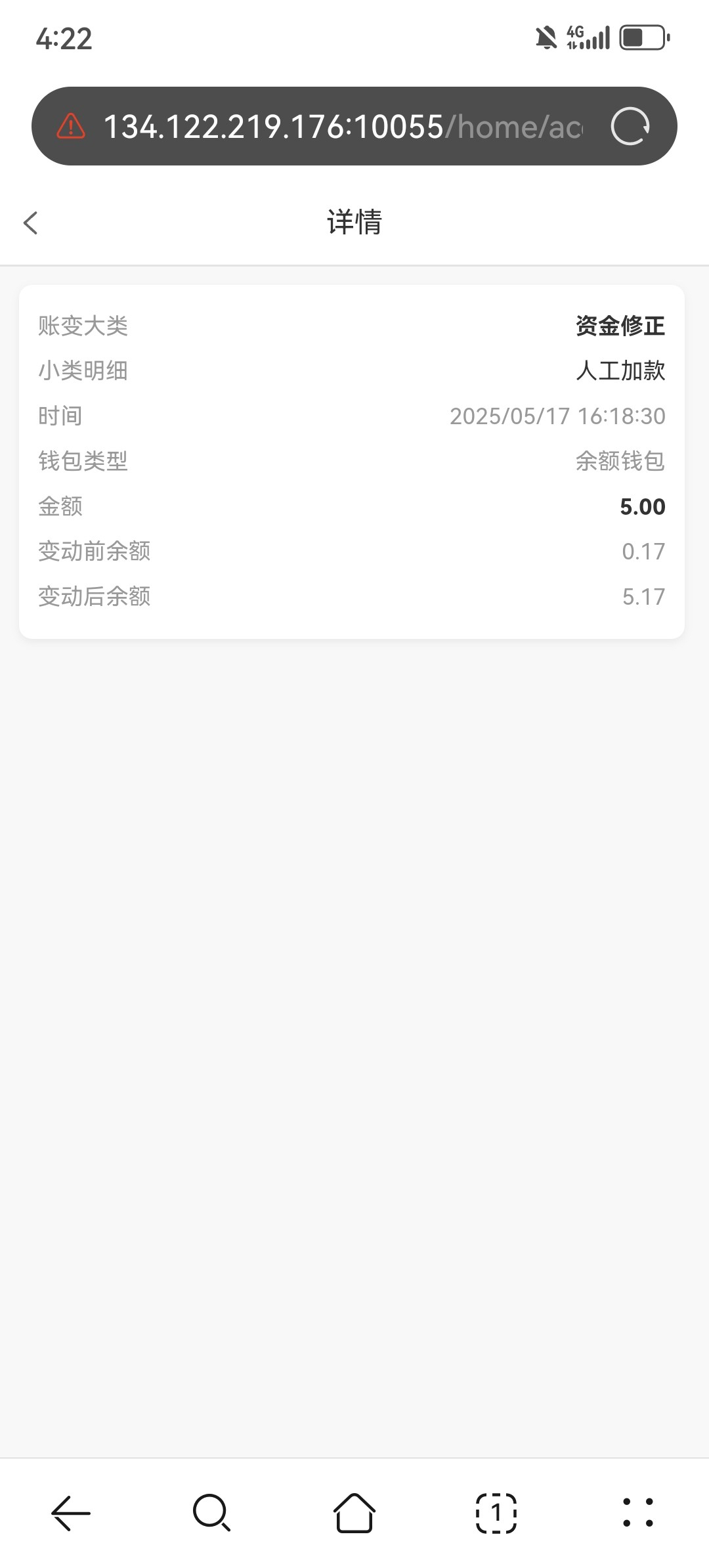Tap the address bar URL field

point(341,126)
